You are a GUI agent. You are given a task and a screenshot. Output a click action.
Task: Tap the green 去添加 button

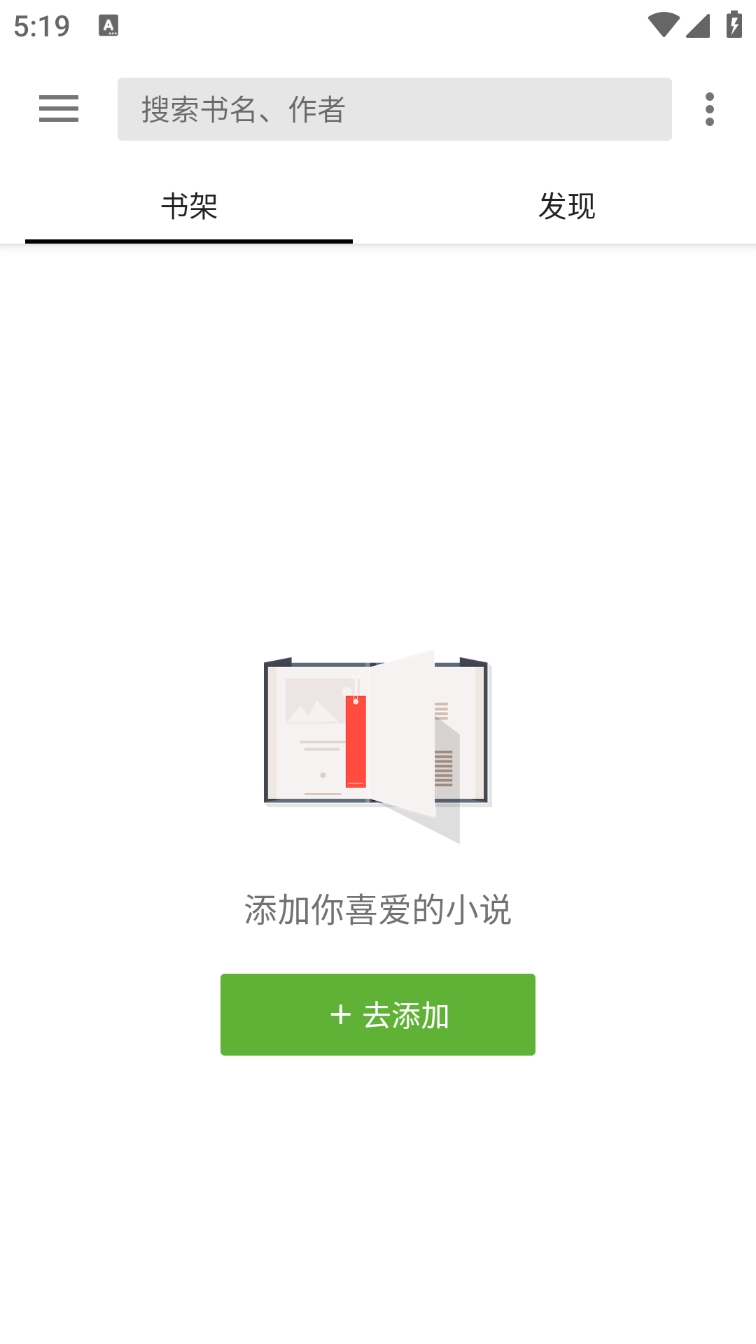[378, 1014]
